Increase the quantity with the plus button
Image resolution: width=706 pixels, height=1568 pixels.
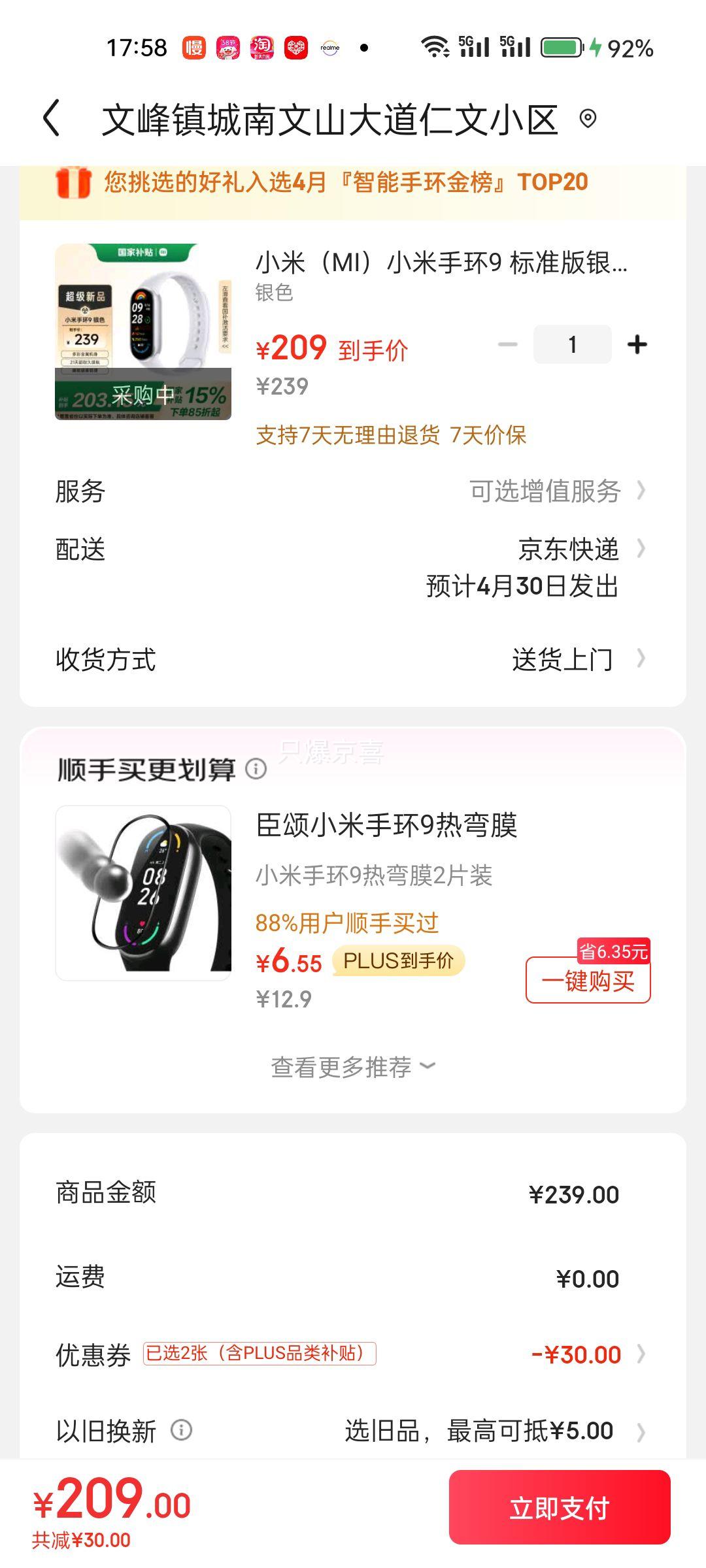[637, 344]
